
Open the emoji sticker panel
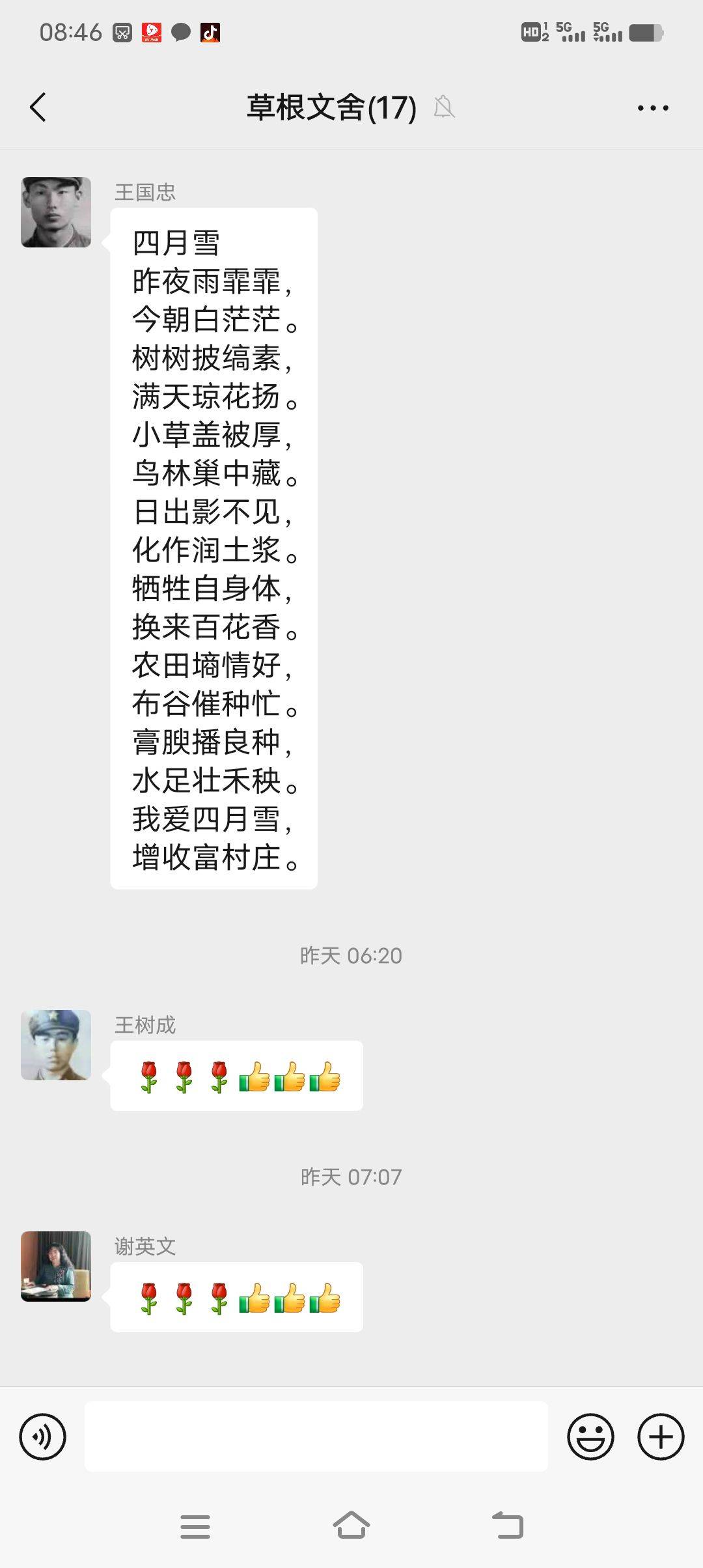point(590,1436)
